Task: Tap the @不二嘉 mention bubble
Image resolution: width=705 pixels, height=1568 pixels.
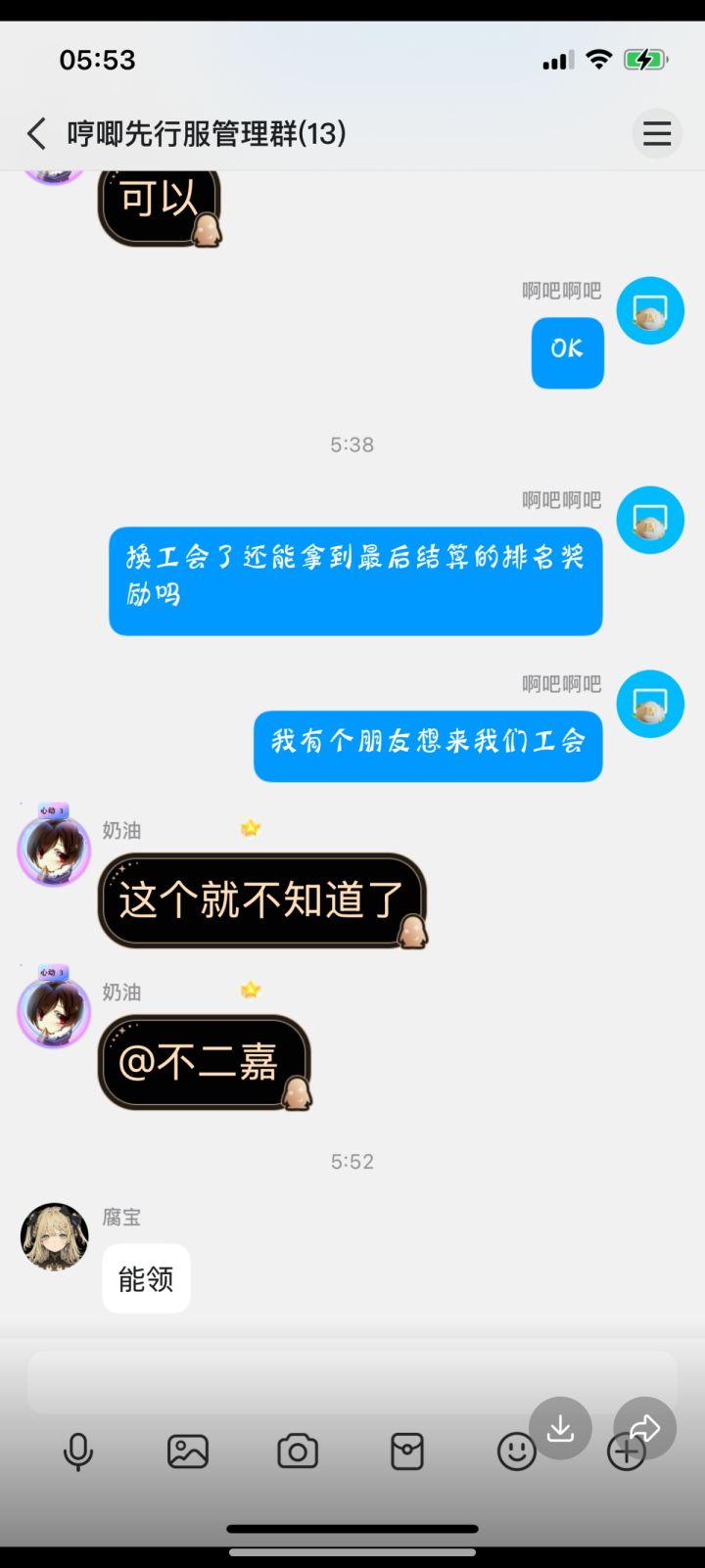Action: (x=204, y=1060)
